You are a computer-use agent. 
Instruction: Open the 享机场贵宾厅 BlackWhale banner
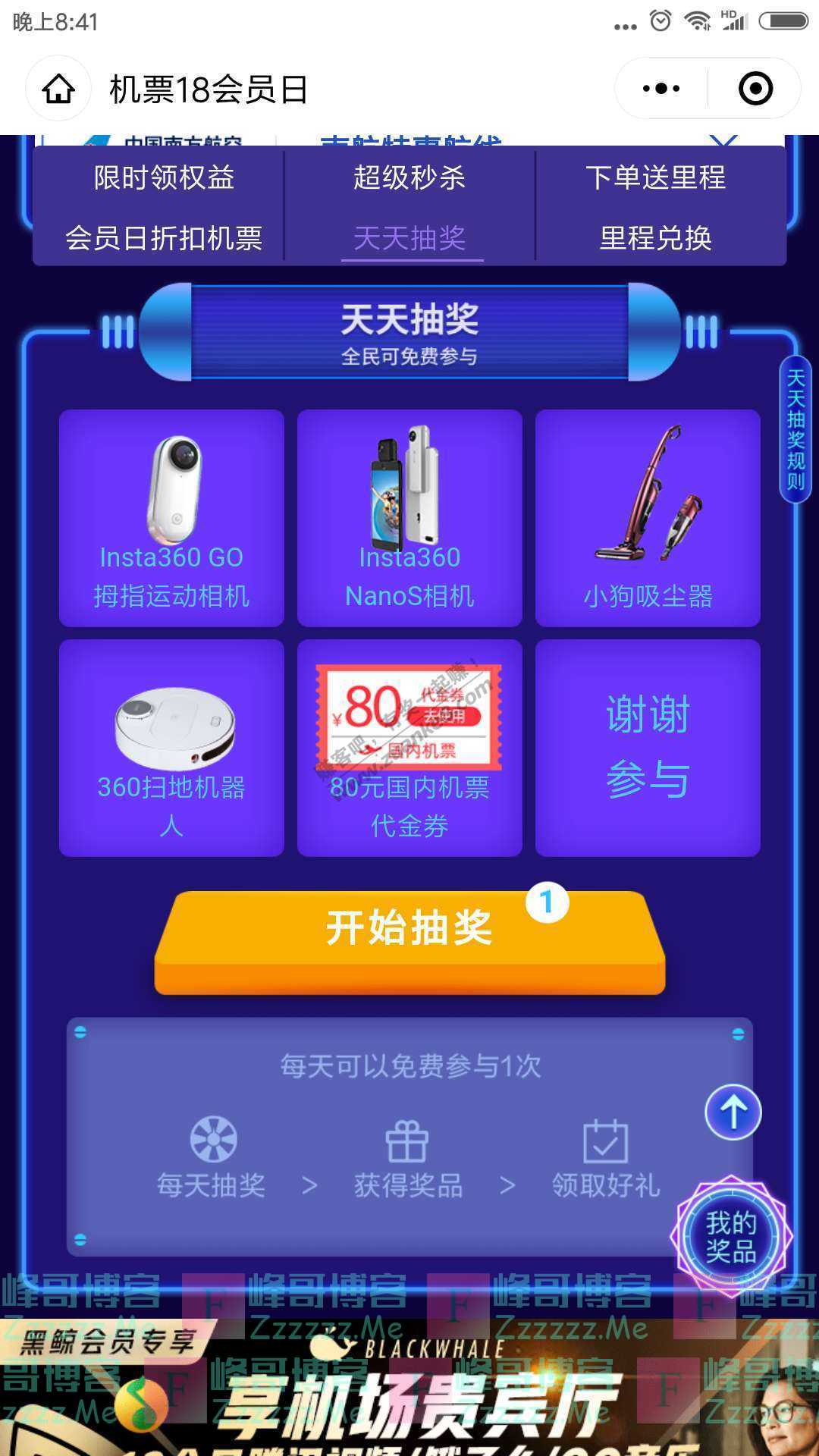click(x=409, y=1388)
